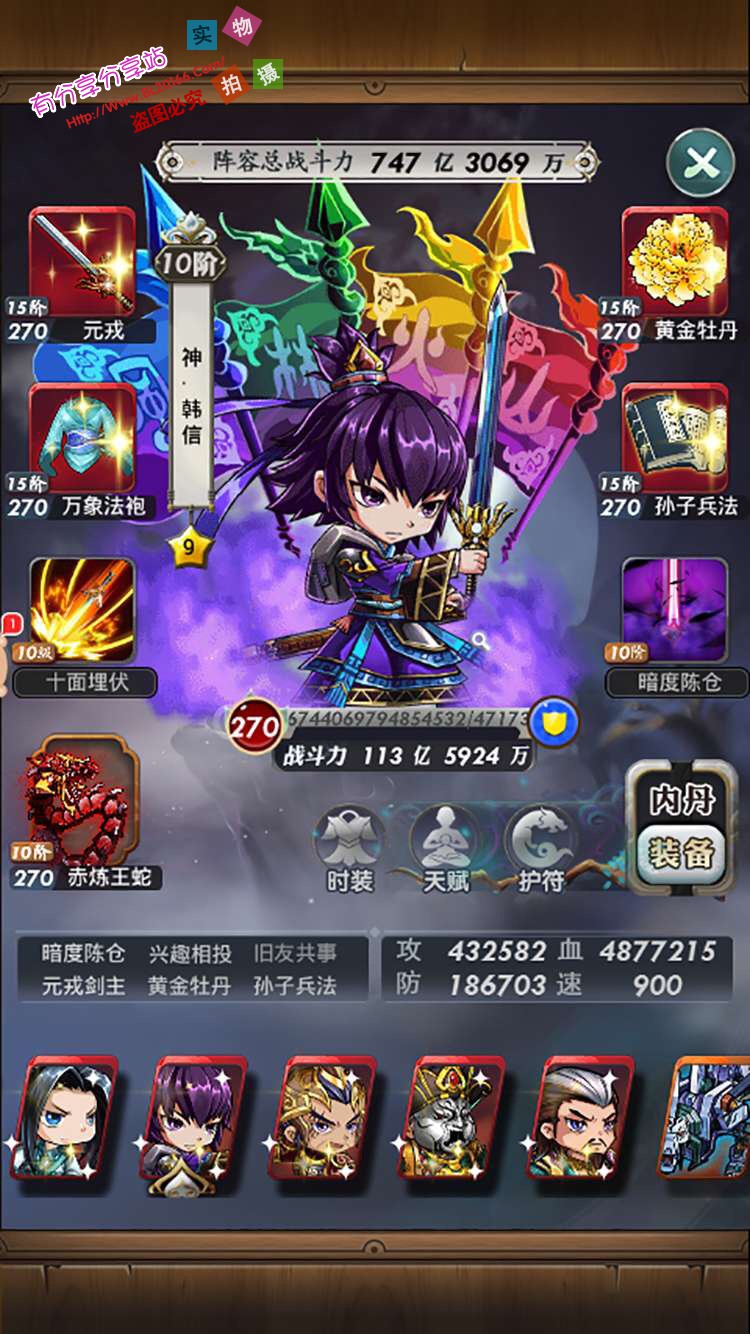View the 十面埋伏 skill
The height and width of the screenshot is (1334, 750).
click(x=82, y=612)
